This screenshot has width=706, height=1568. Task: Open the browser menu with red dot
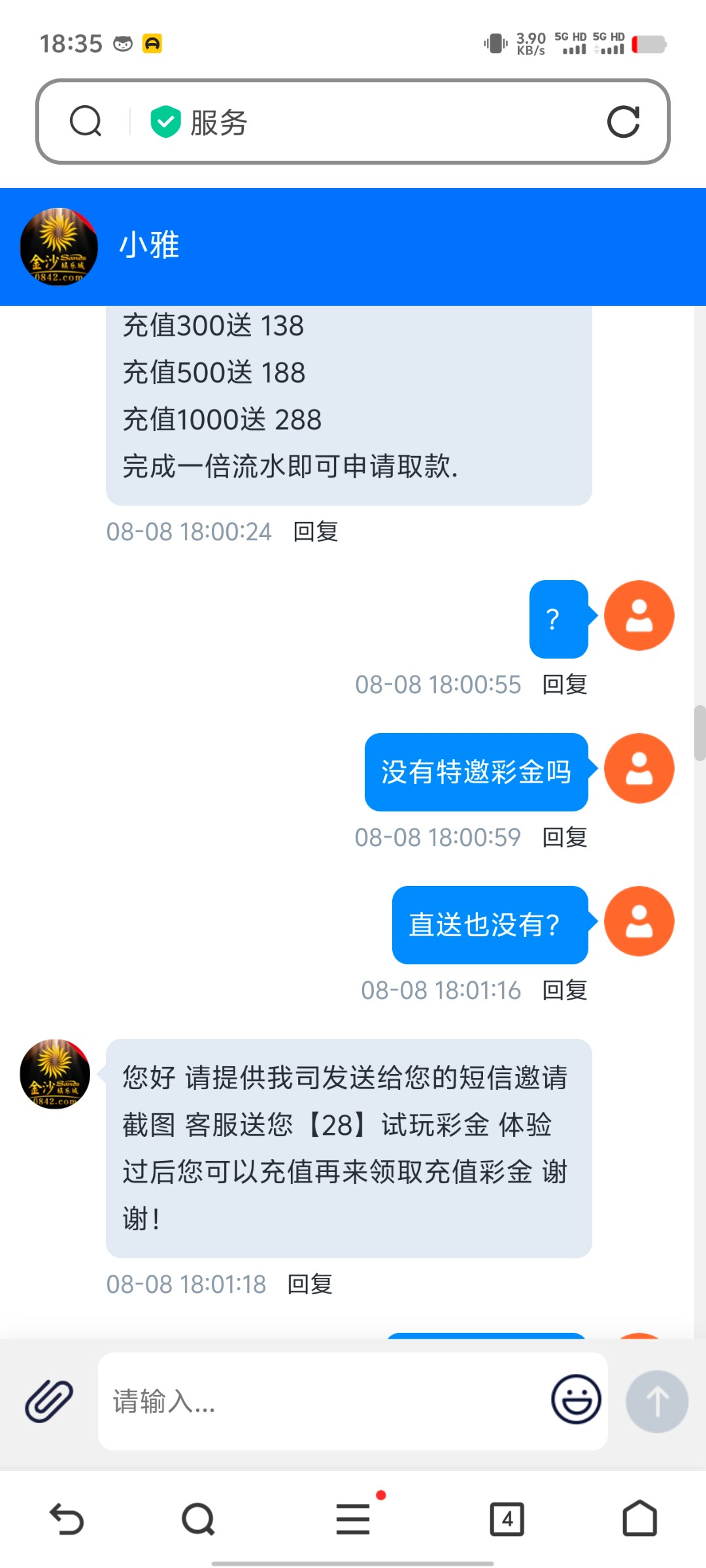point(353,1519)
